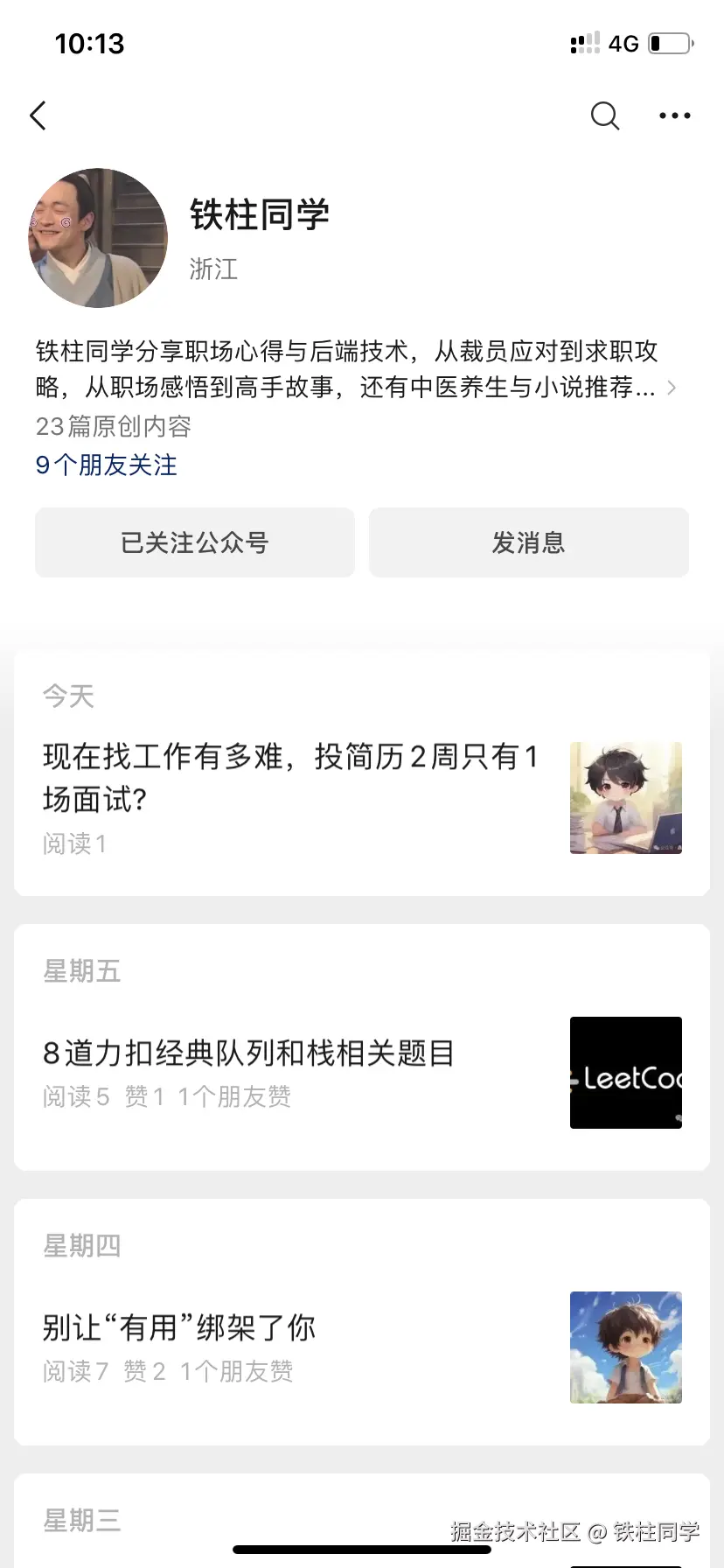Open article about 投简历2周只有1场面试
This screenshot has width=724, height=1568.
click(289, 777)
